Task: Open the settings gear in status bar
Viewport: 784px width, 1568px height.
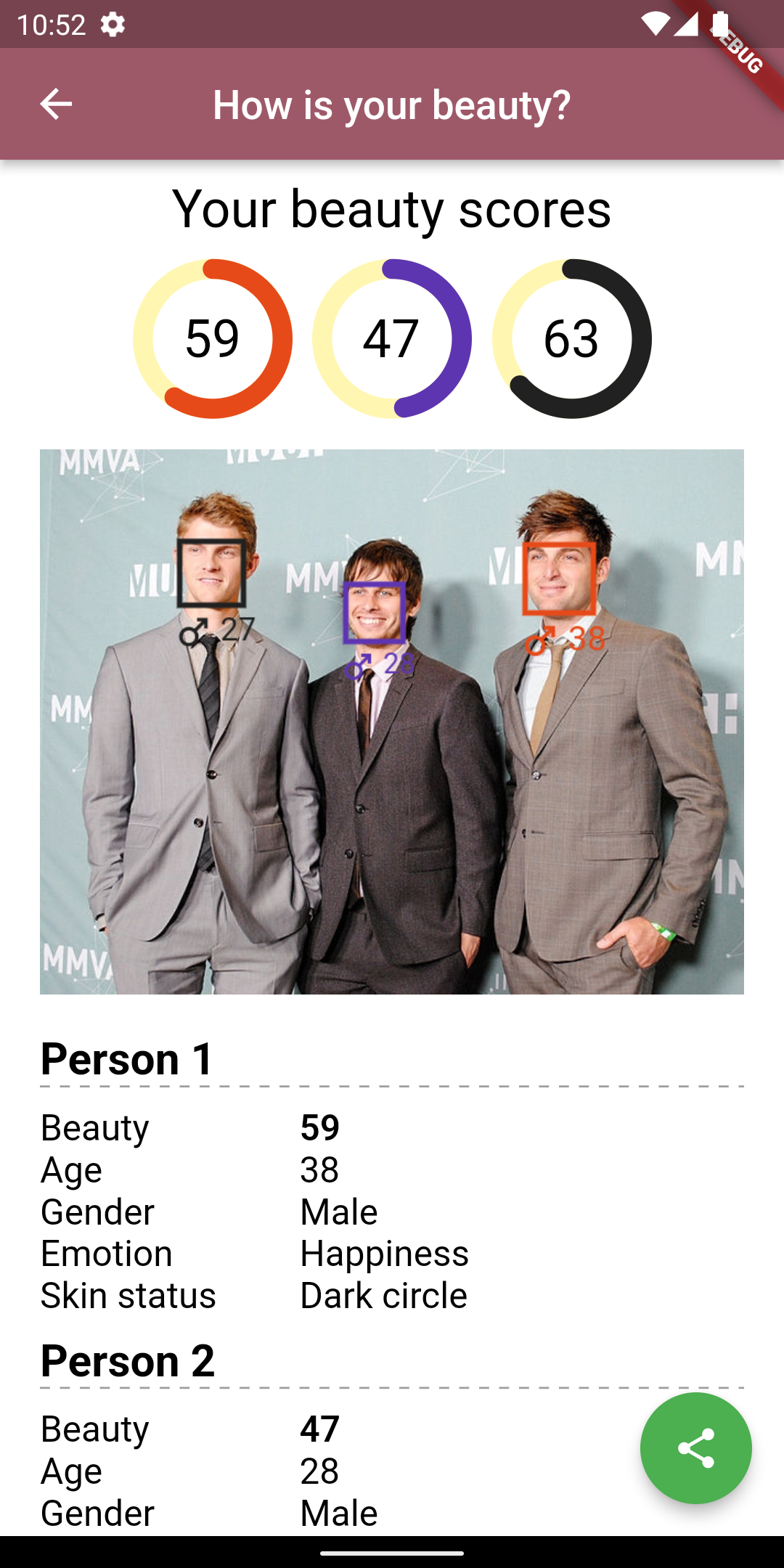Action: pos(113,24)
